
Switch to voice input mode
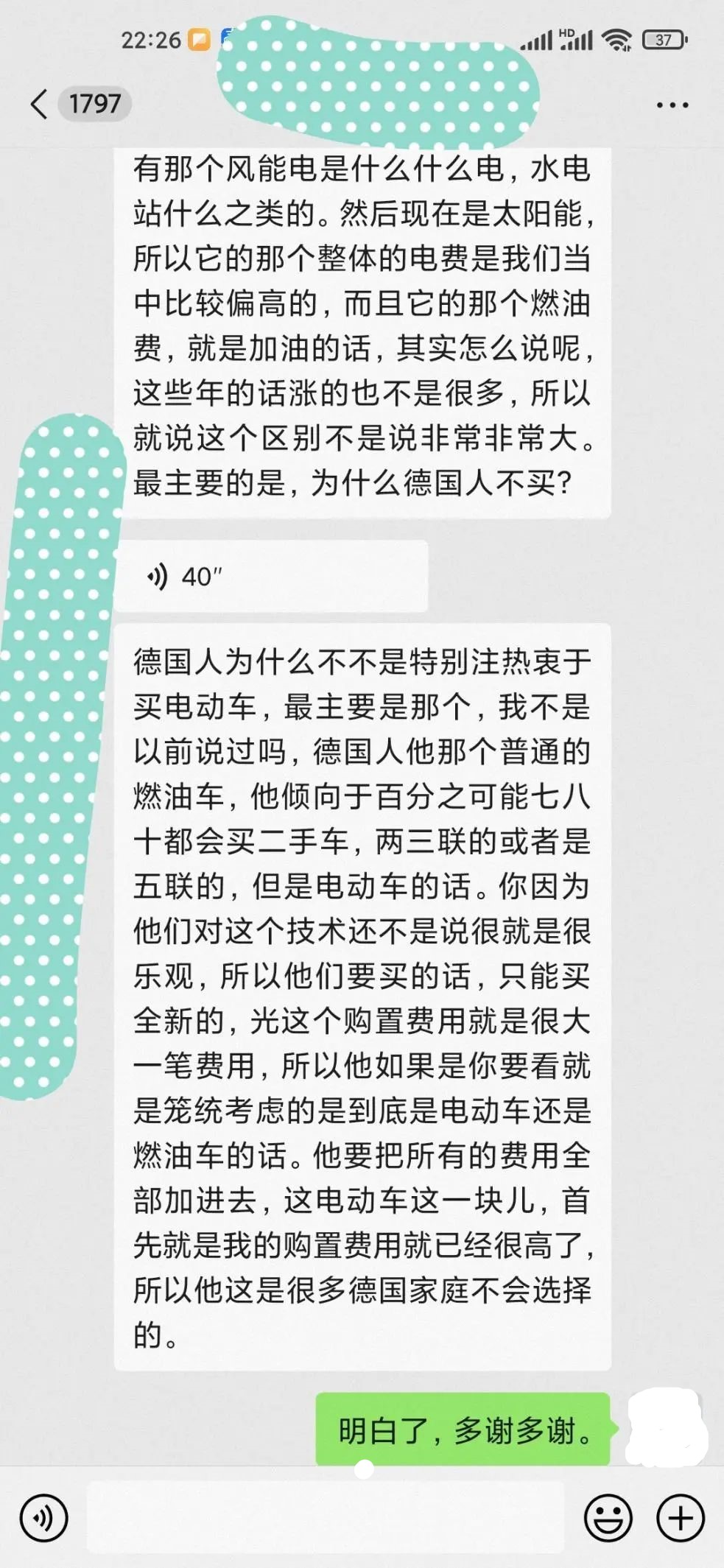click(x=44, y=1518)
